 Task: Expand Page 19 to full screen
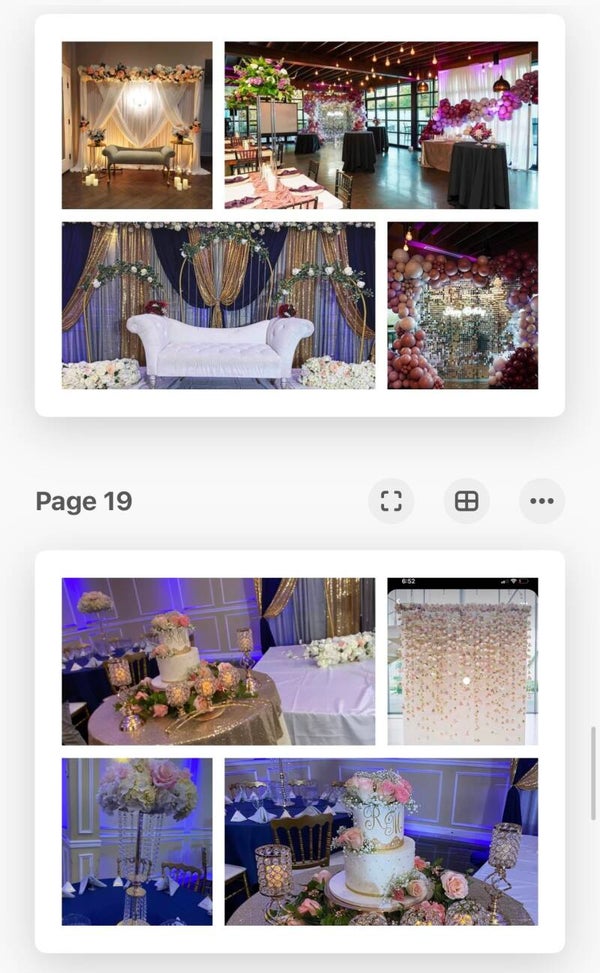(391, 501)
